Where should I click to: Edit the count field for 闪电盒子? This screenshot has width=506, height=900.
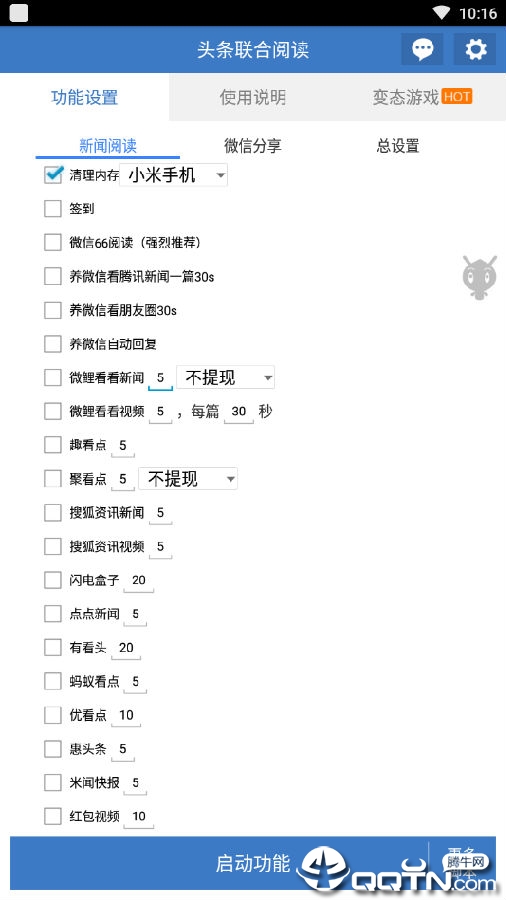pyautogui.click(x=139, y=580)
